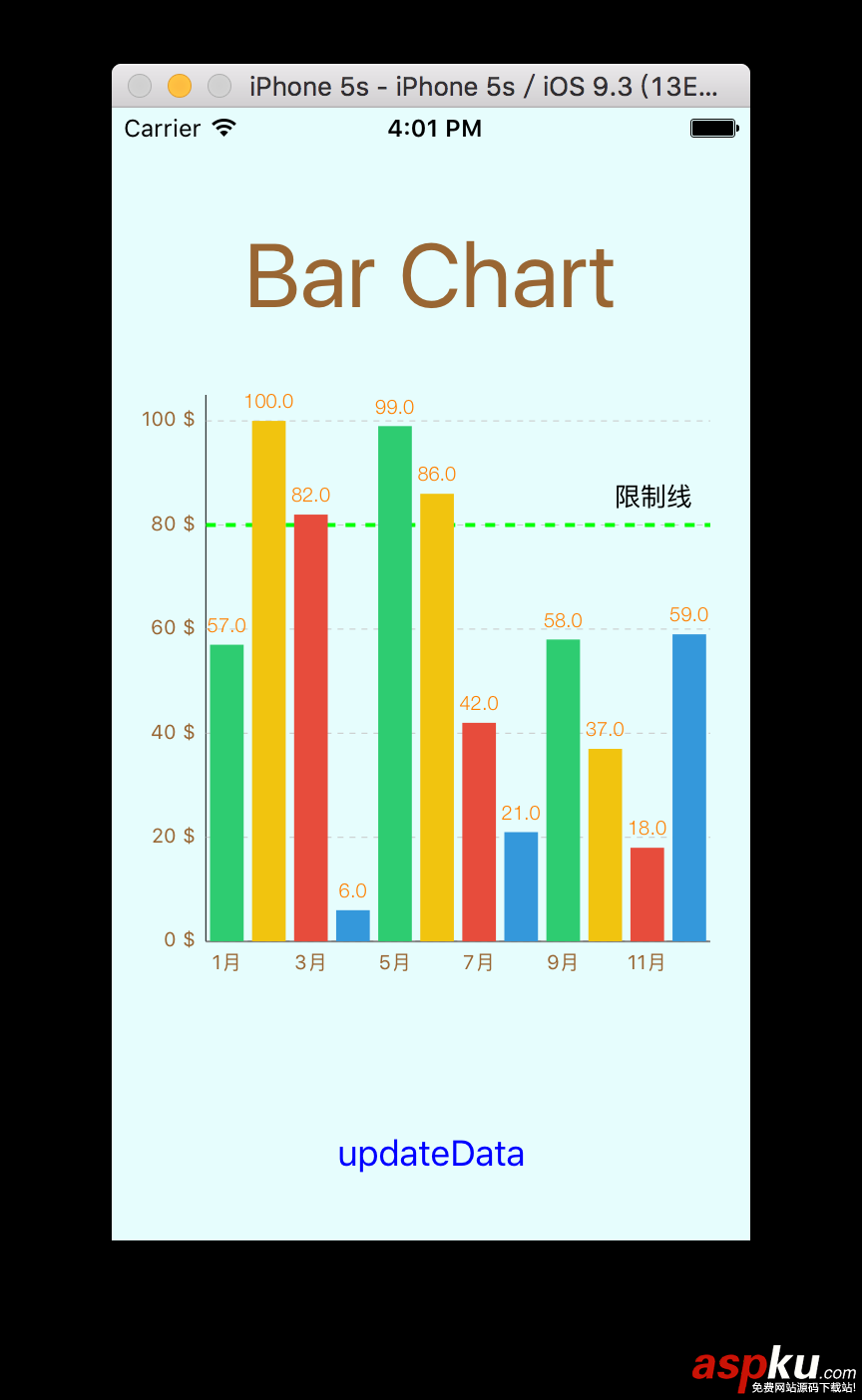Tap the Carrier label in the status bar
This screenshot has width=862, height=1400.
tap(162, 128)
